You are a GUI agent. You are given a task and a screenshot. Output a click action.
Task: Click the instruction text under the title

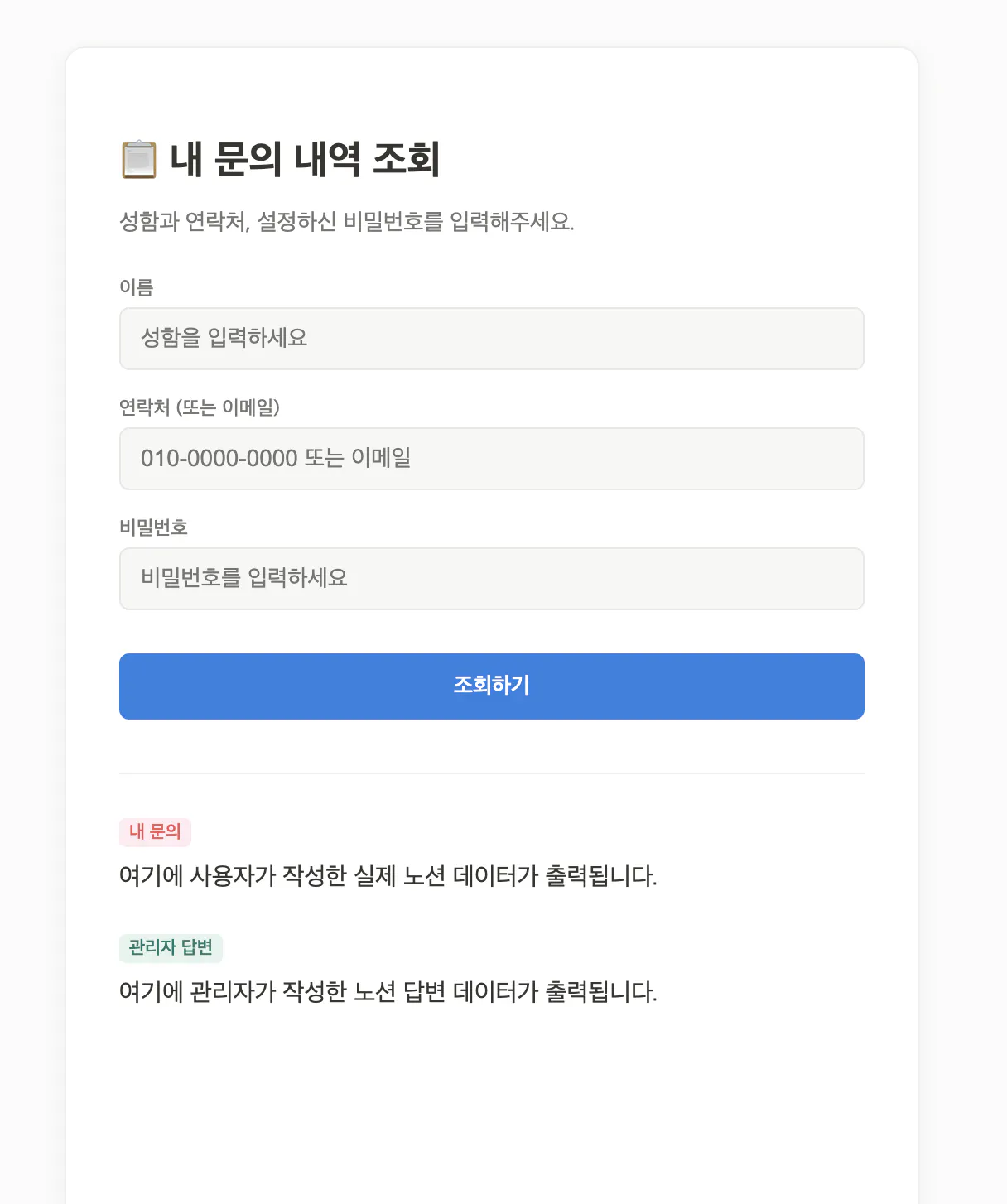click(349, 221)
